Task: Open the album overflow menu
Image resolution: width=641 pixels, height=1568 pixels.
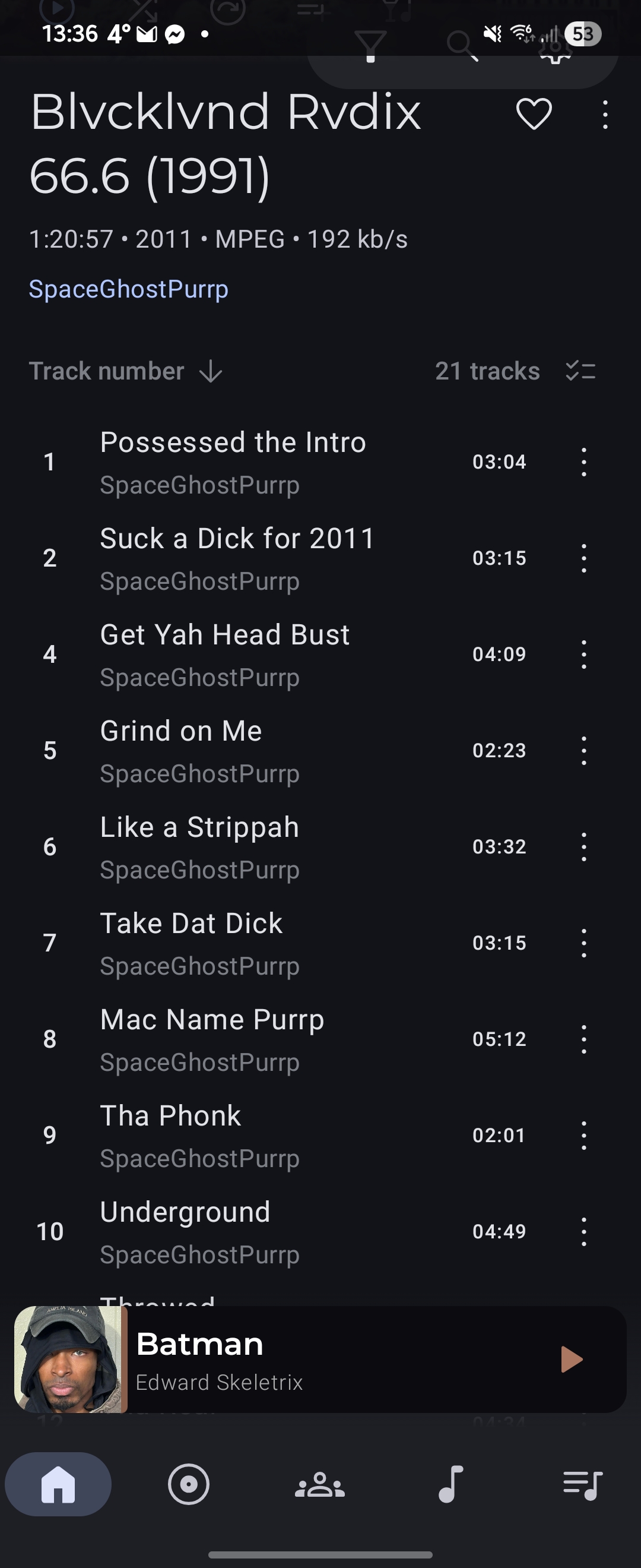Action: (605, 115)
